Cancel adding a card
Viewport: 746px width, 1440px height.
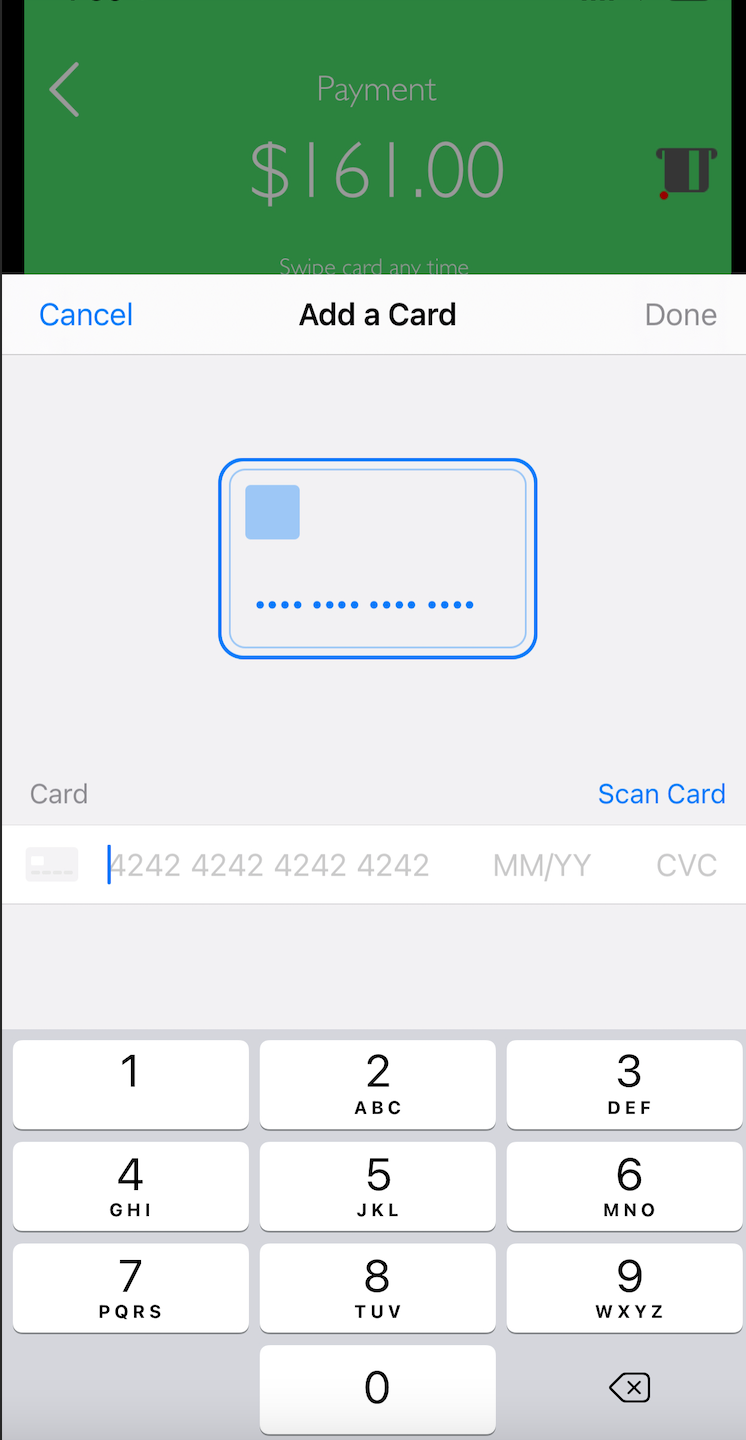point(86,315)
